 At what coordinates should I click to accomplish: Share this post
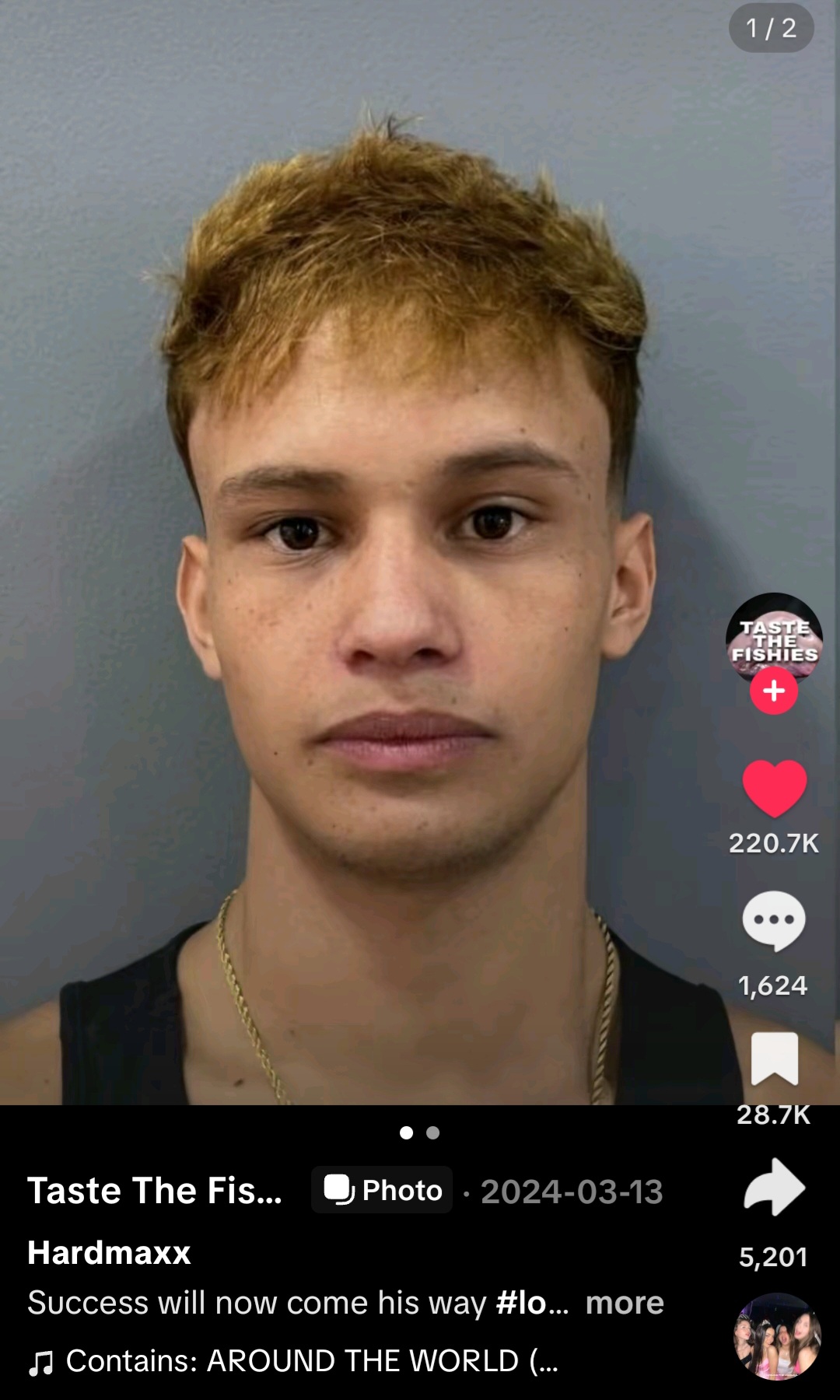pos(774,1188)
